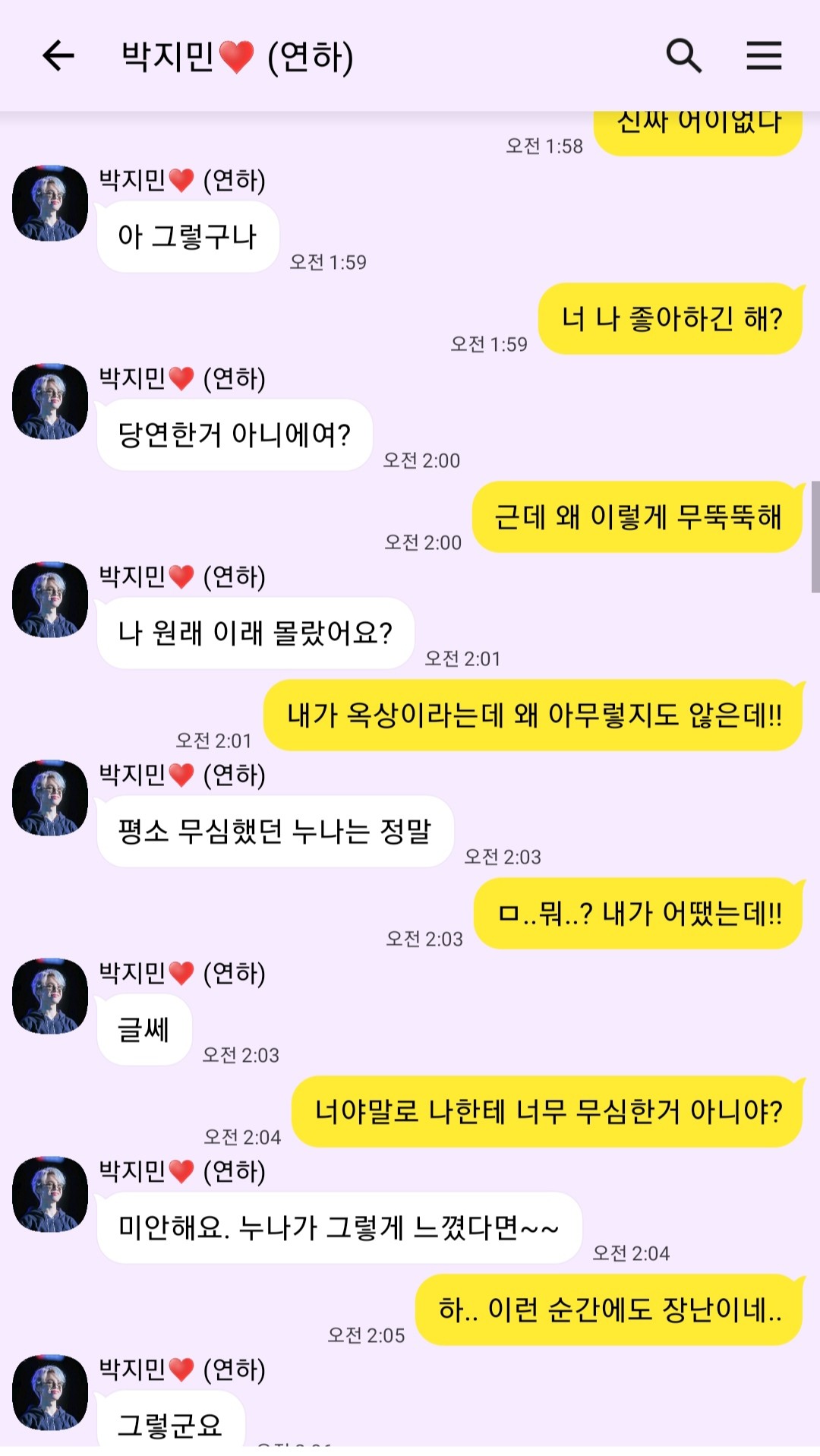820x1456 pixels.
Task: Open the chat room hamburger menu
Action: 763,56
